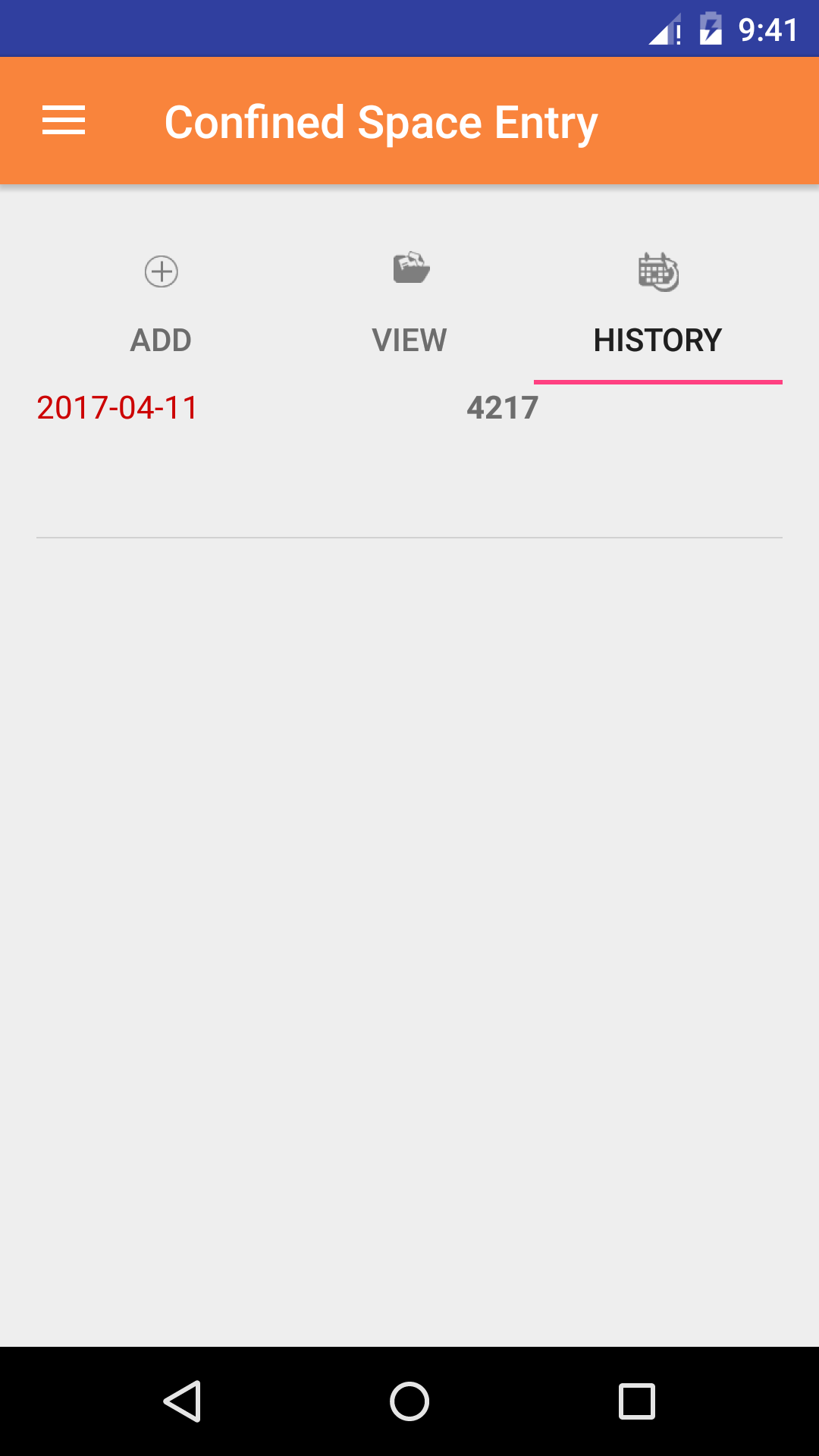
Task: Open the hamburger drawer menu
Action: [x=64, y=121]
